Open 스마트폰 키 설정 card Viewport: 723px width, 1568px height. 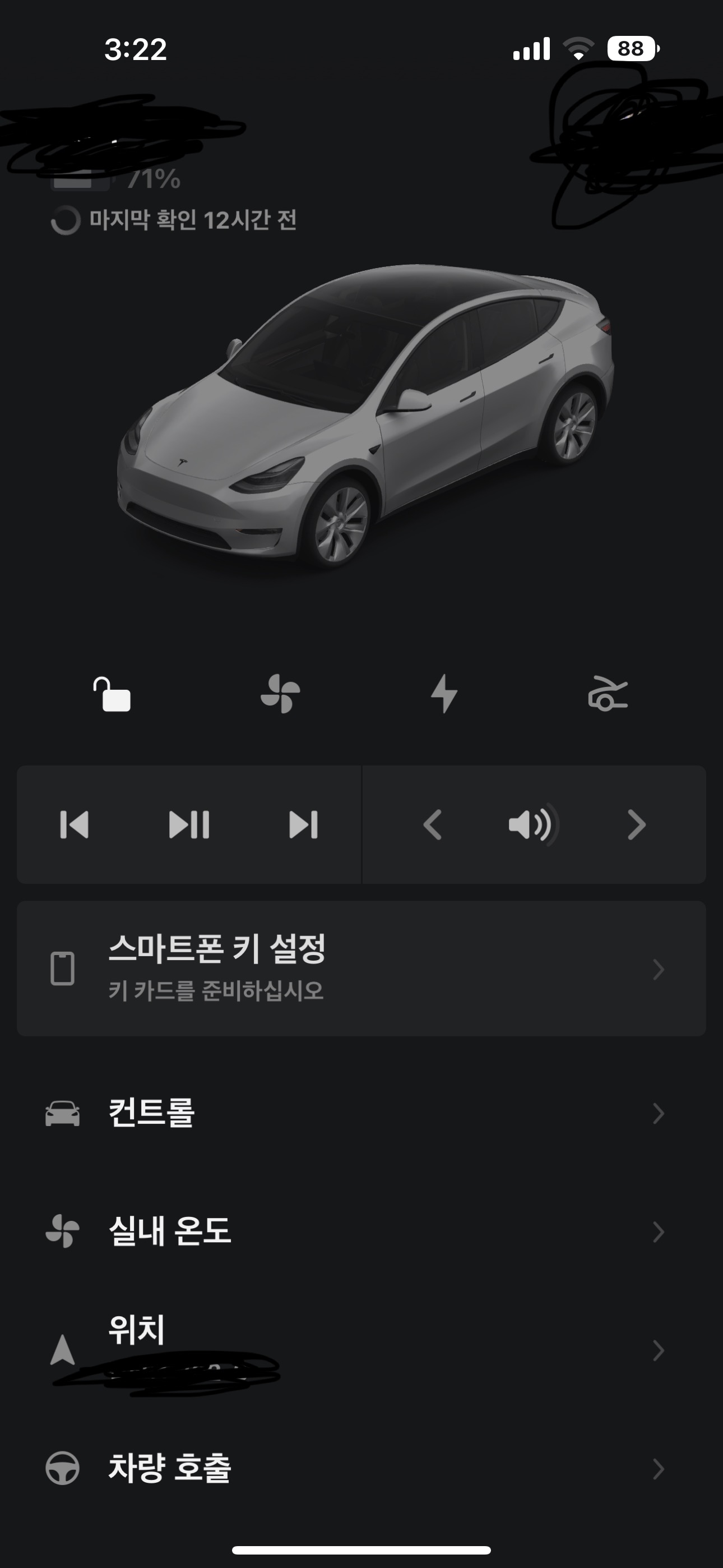[x=361, y=969]
